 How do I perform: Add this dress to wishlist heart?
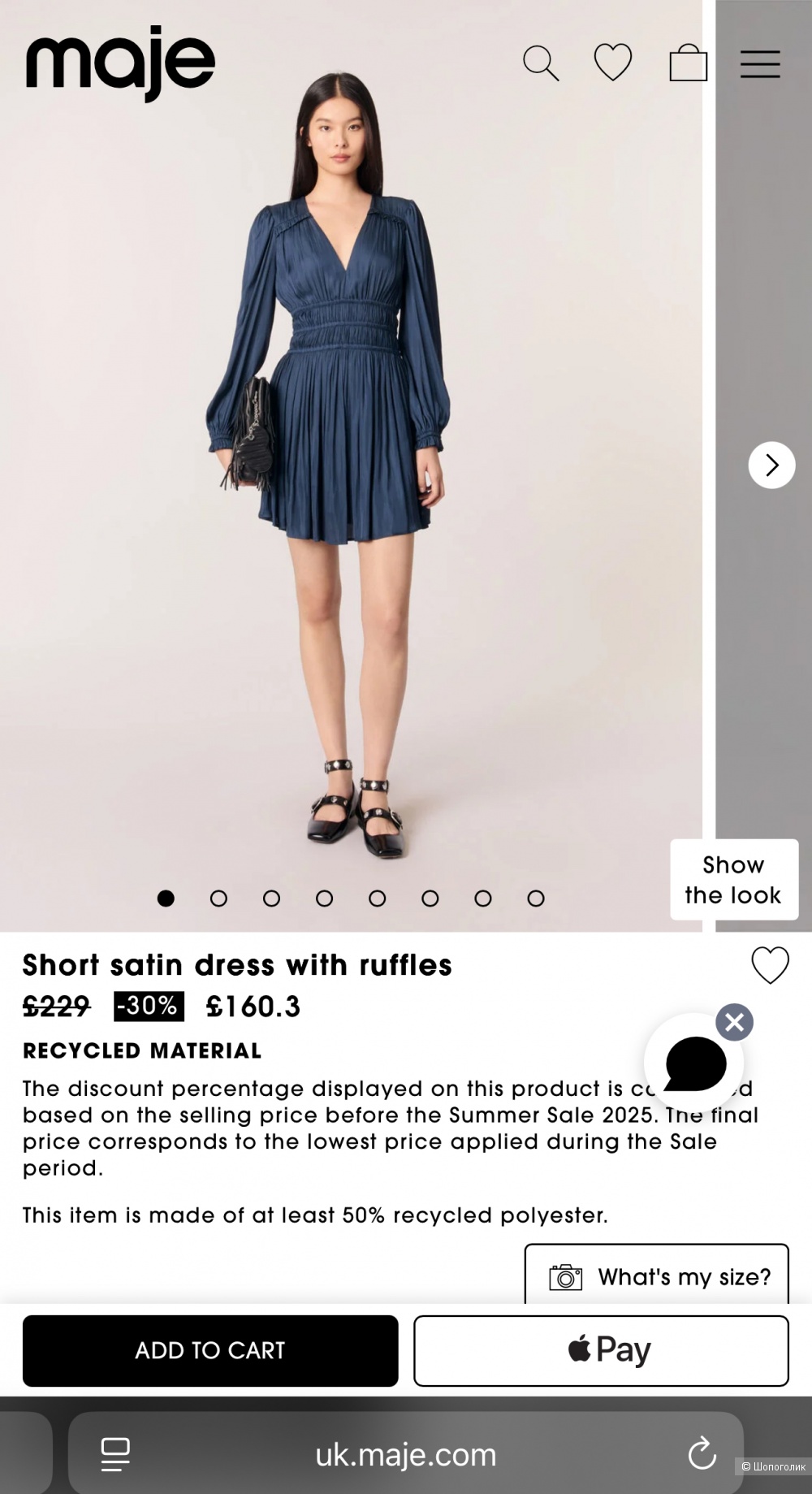(x=770, y=965)
